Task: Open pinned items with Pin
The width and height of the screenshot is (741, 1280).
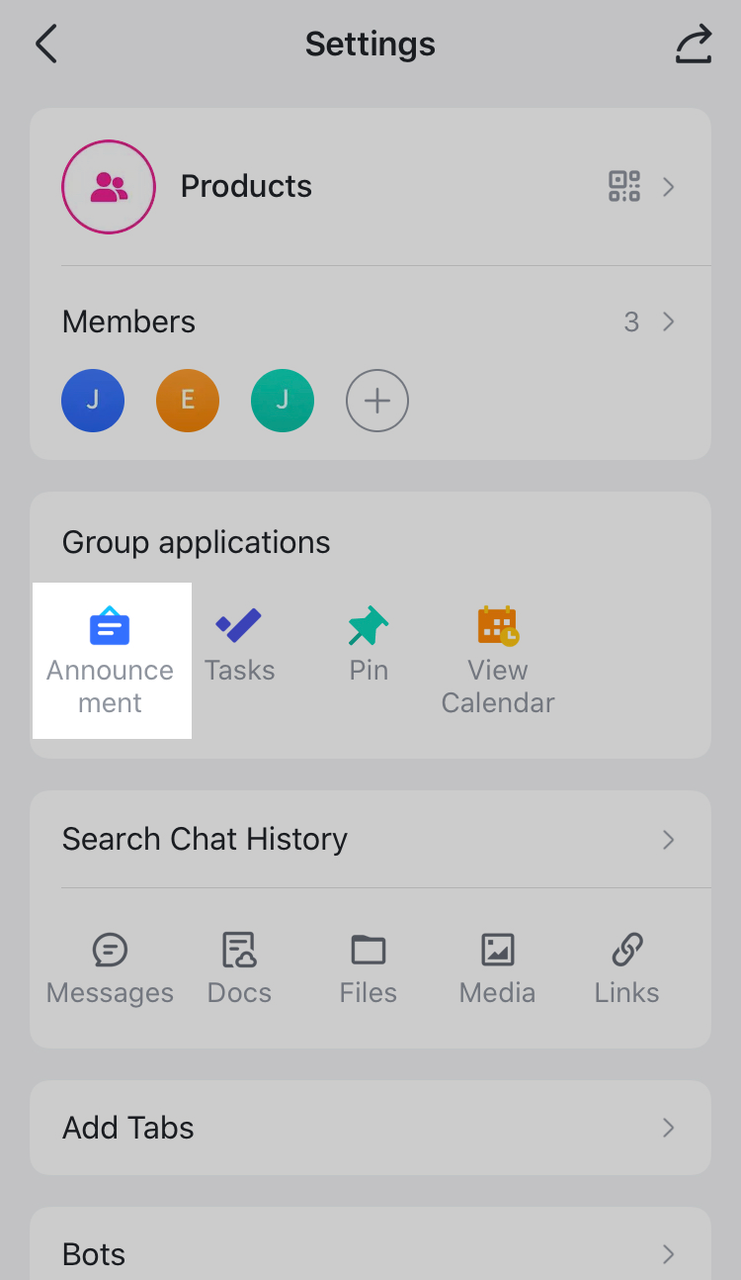Action: coord(369,646)
